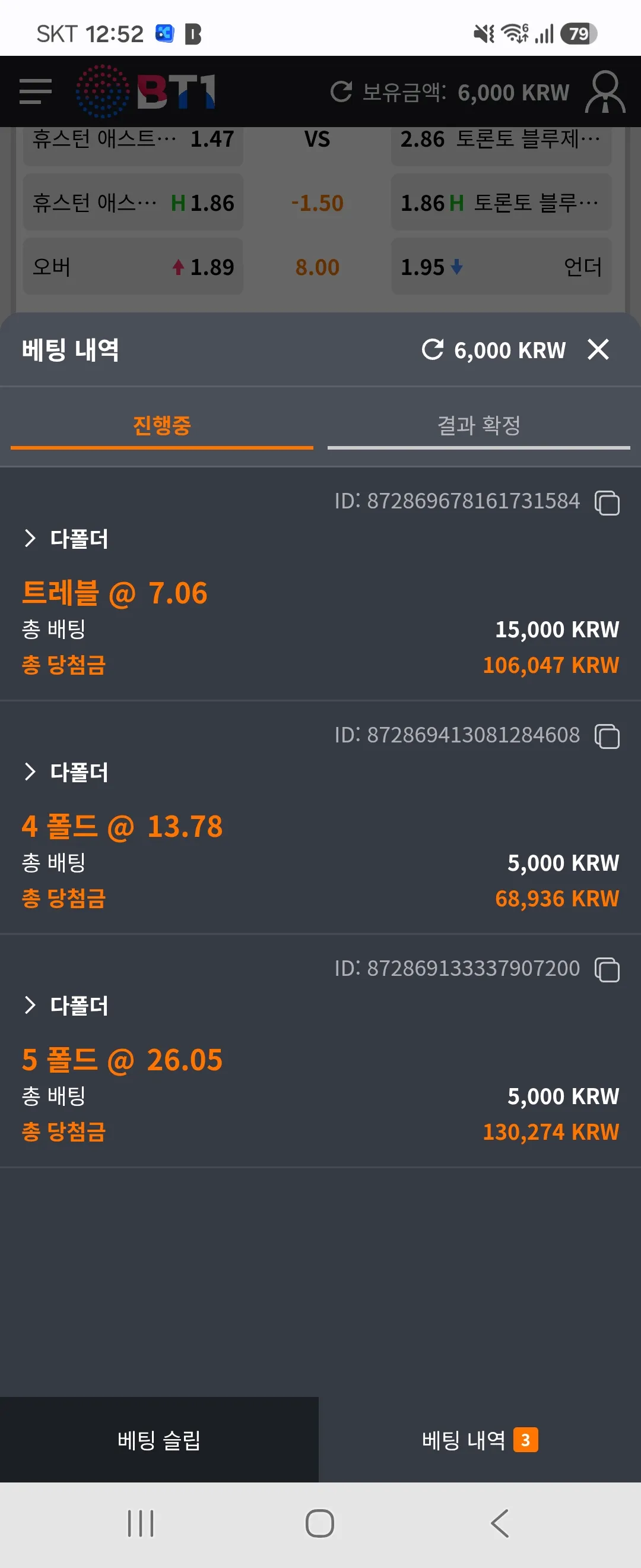Screen dimensions: 641x1568
Task: Switch to the 결과 확정 tab
Action: tap(478, 425)
